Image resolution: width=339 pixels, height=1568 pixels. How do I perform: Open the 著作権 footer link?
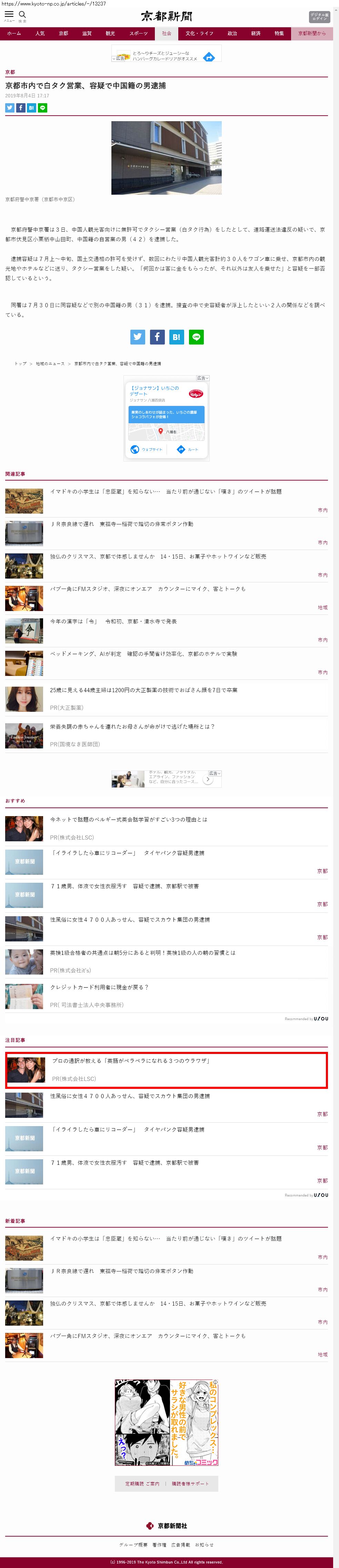[159, 1545]
